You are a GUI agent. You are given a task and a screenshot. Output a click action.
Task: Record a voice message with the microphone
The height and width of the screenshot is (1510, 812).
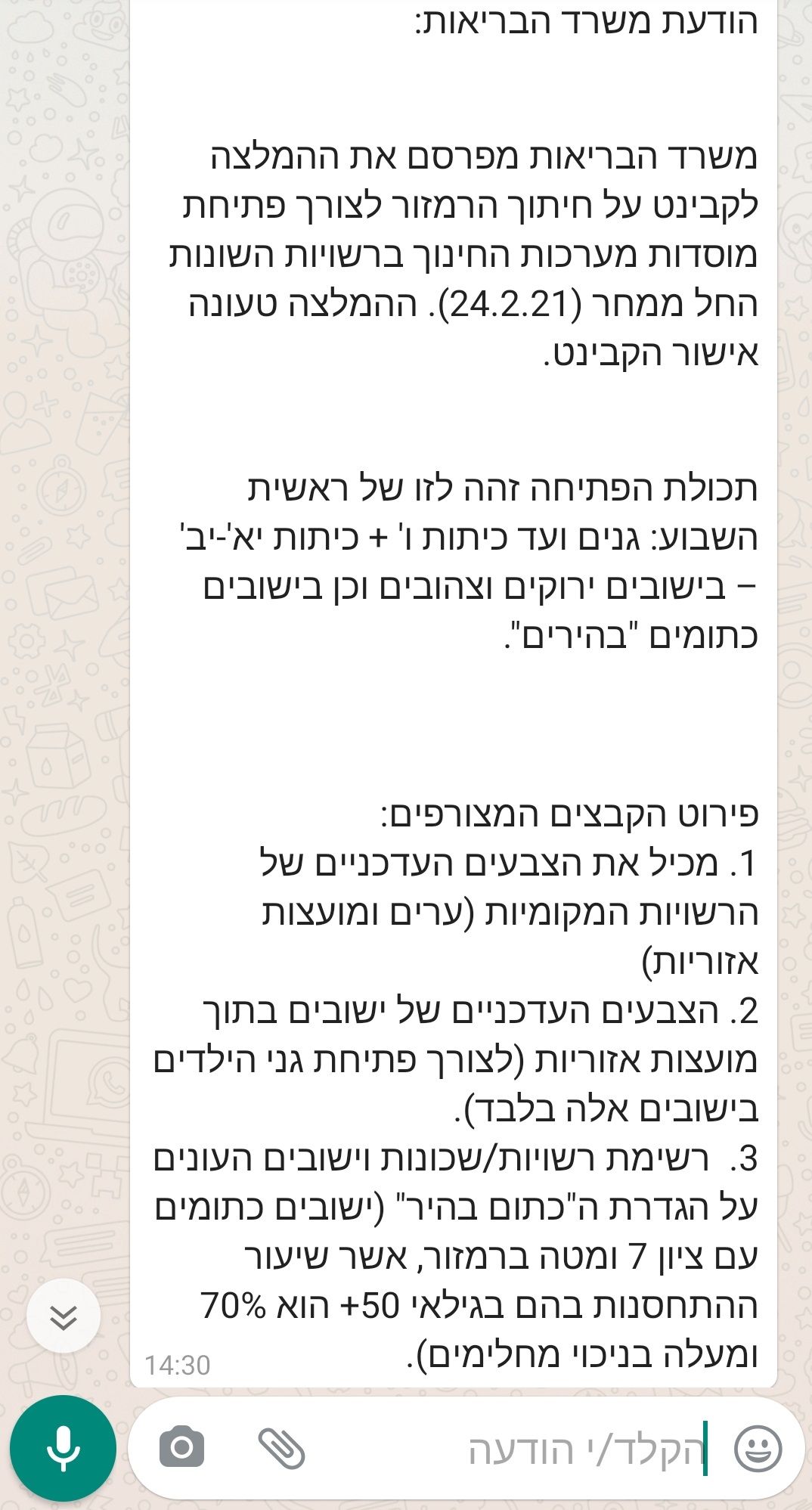[63, 1449]
